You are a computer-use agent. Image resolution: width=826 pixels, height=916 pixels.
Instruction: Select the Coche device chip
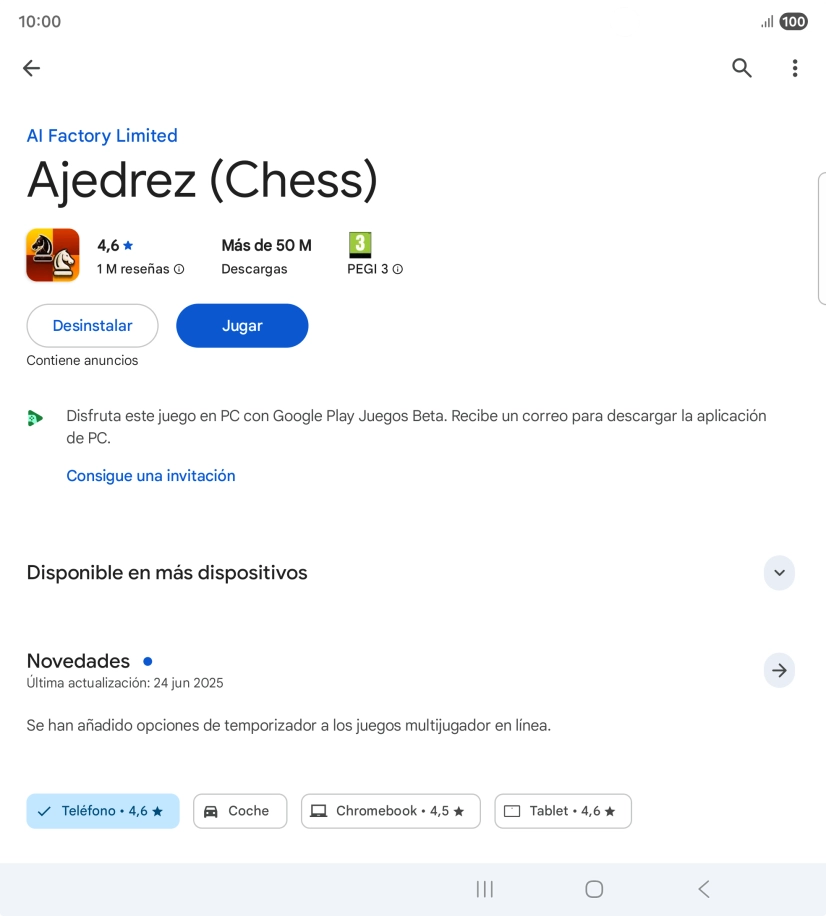pyautogui.click(x=240, y=811)
